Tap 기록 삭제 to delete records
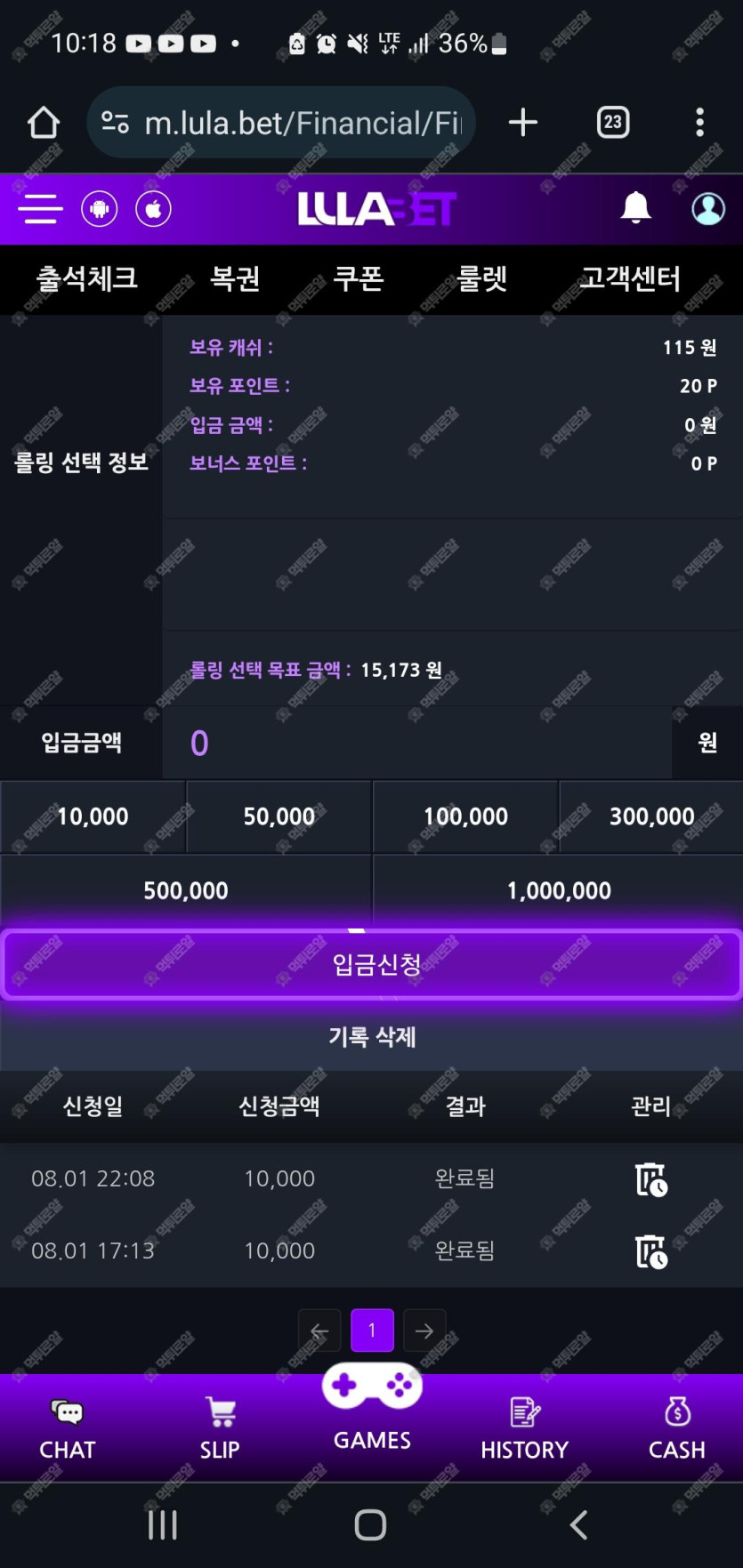This screenshot has width=743, height=1568. (372, 1036)
